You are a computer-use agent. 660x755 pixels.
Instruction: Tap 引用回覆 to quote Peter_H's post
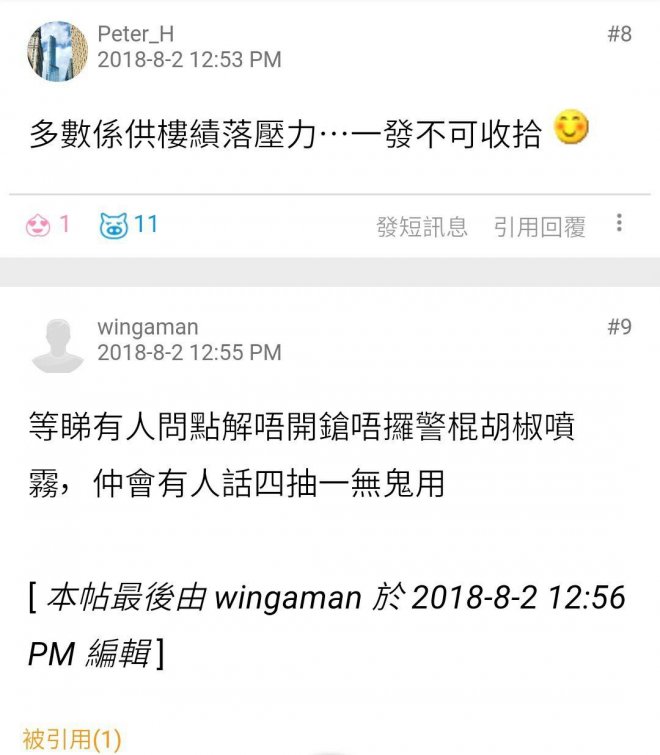[x=540, y=227]
